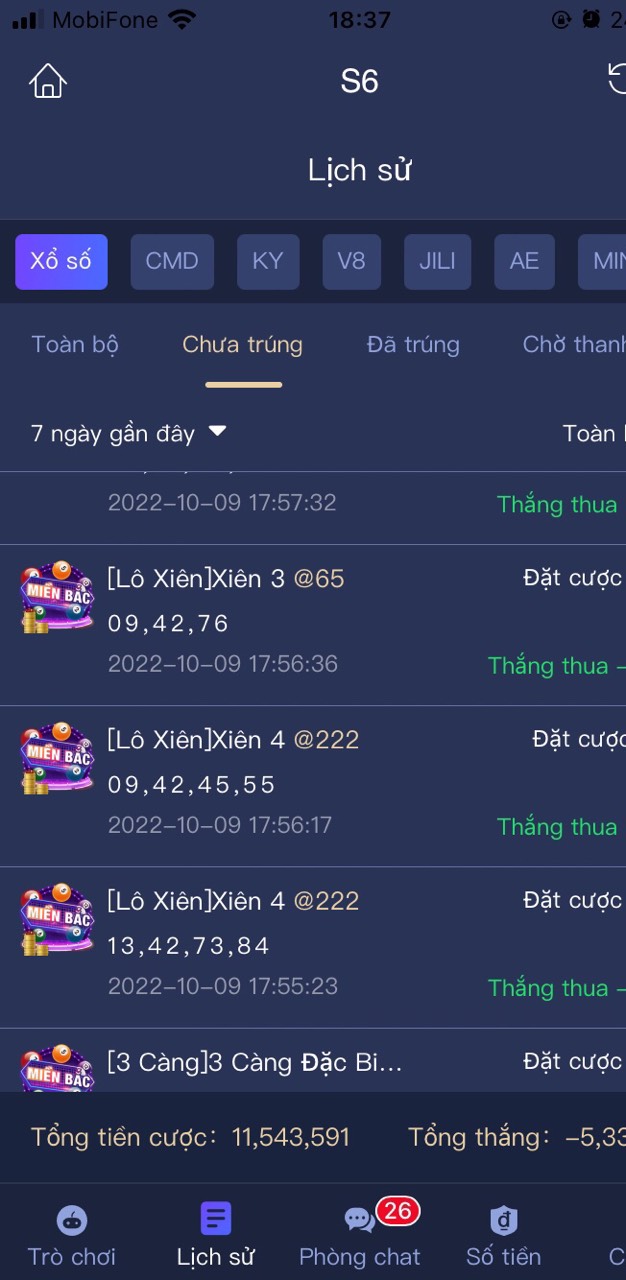The image size is (626, 1280).
Task: Select the Xổ số category chip
Action: [61, 262]
